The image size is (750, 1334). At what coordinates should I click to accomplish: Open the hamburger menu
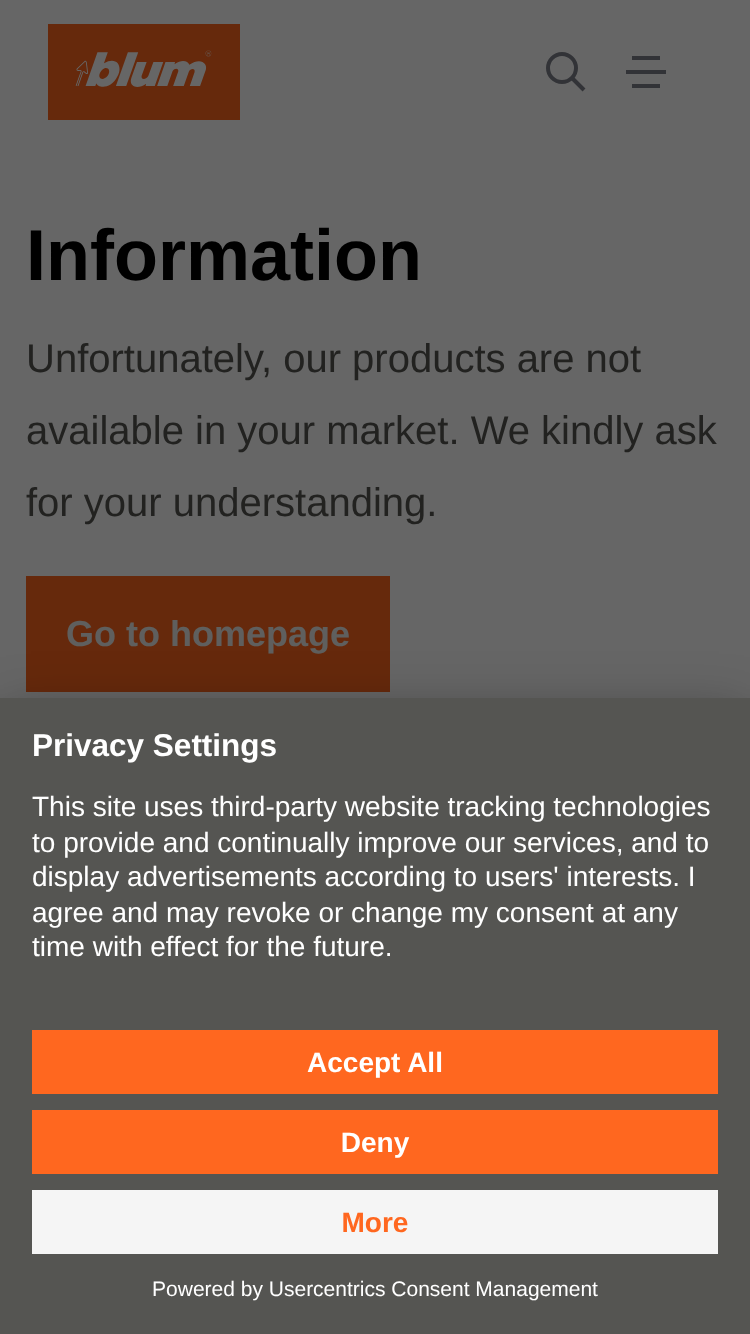pos(646,72)
